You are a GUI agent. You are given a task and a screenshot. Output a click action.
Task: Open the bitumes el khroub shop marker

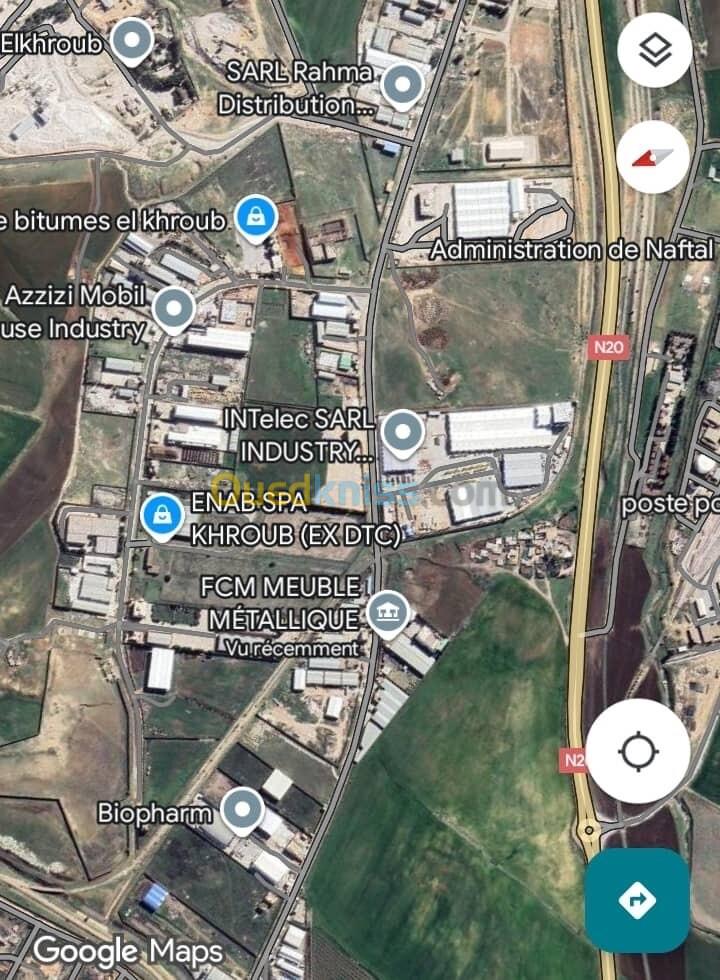pyautogui.click(x=256, y=217)
